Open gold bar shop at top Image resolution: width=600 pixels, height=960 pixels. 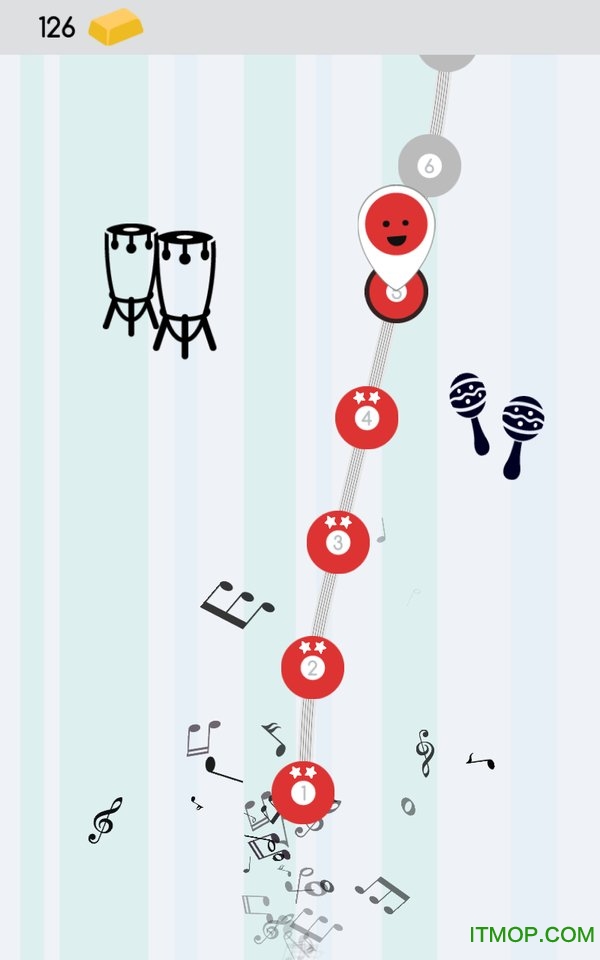[x=114, y=27]
